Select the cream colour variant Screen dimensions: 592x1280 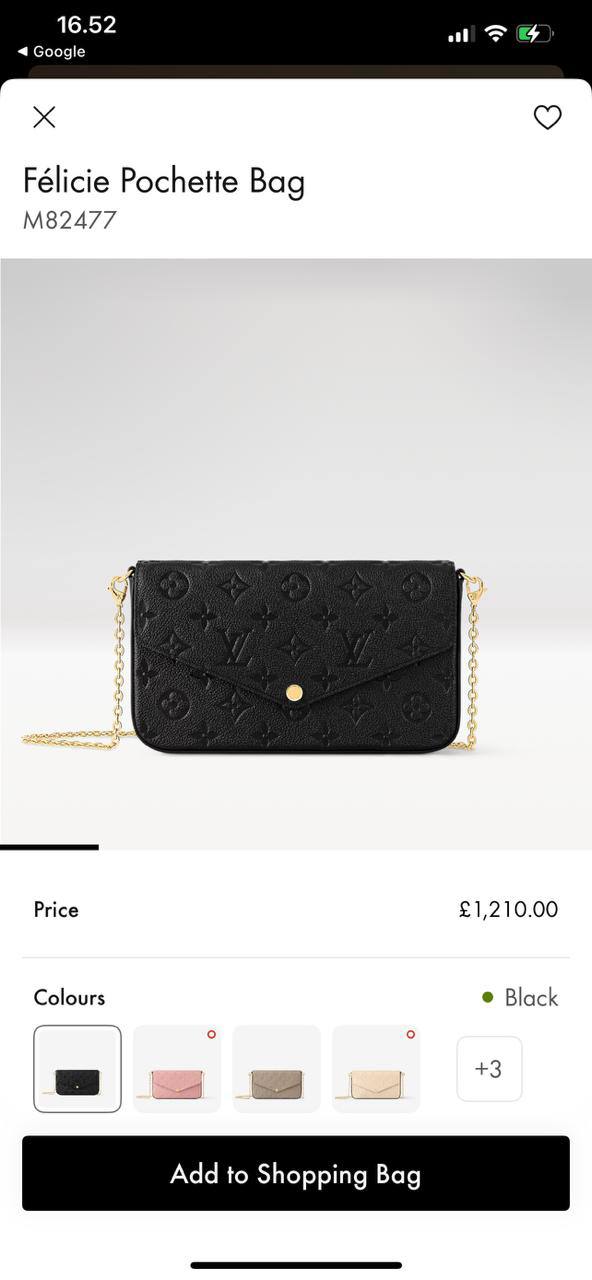click(x=376, y=1068)
